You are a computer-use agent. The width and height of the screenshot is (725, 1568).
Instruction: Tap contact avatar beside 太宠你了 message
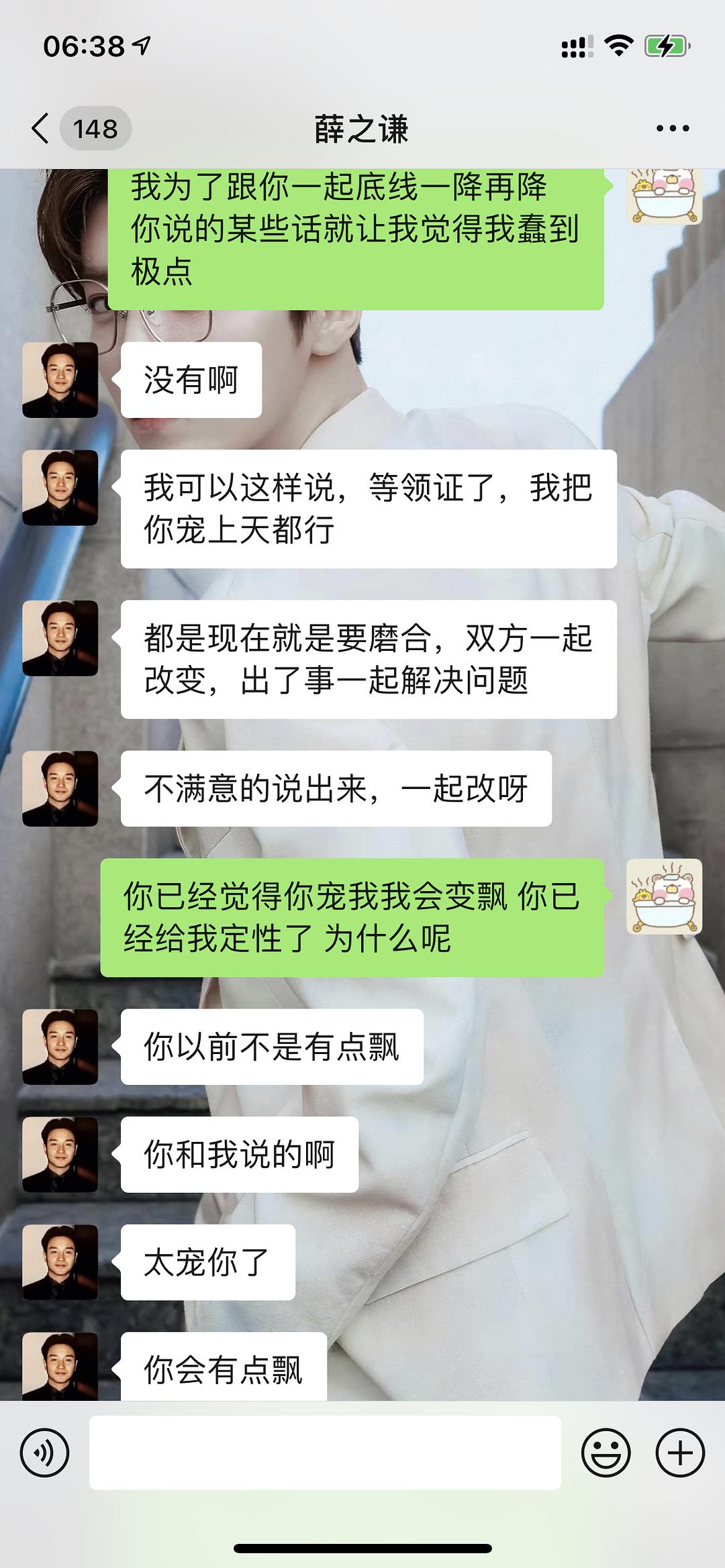[60, 1262]
